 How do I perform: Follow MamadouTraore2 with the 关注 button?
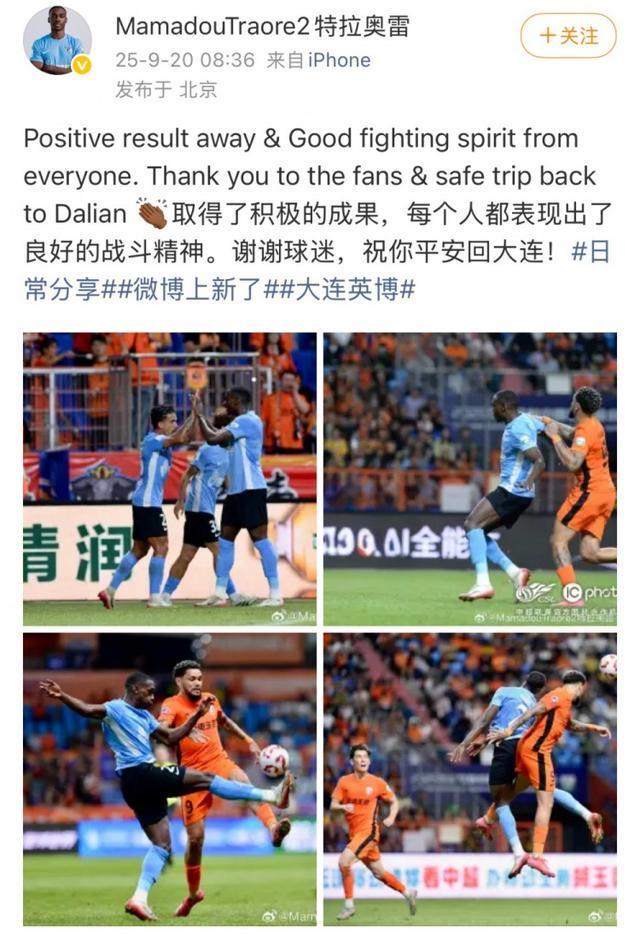pyautogui.click(x=568, y=36)
